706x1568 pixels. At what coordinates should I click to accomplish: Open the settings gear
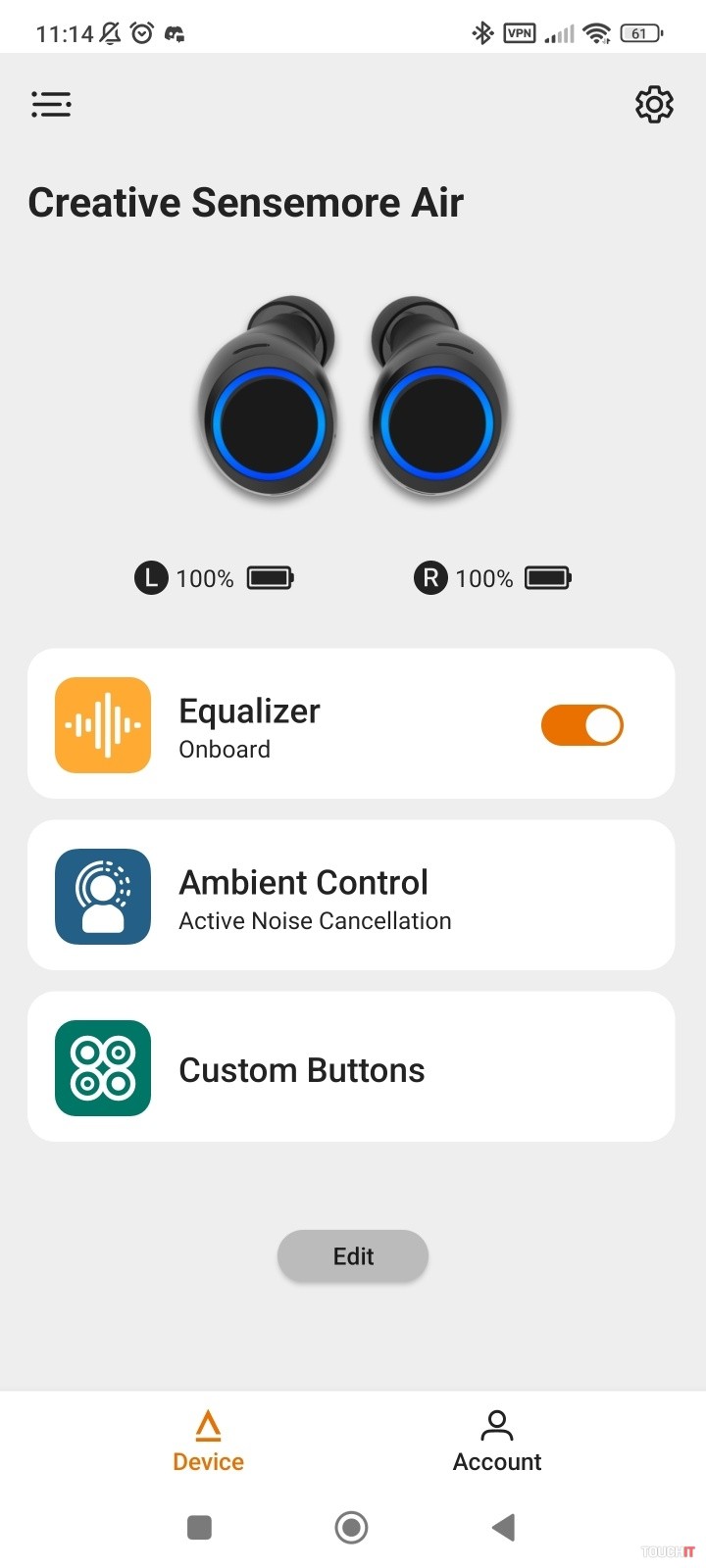click(x=654, y=104)
